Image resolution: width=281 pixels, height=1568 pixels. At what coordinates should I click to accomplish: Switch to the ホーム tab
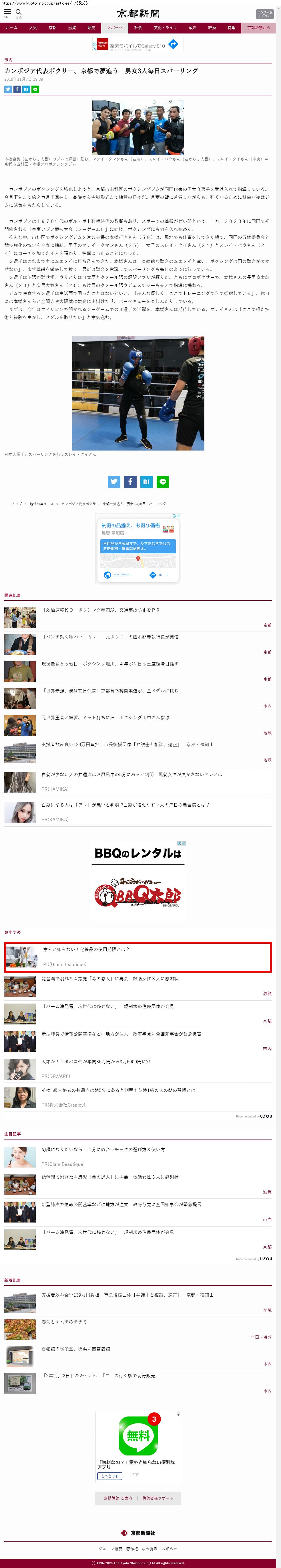[x=11, y=27]
